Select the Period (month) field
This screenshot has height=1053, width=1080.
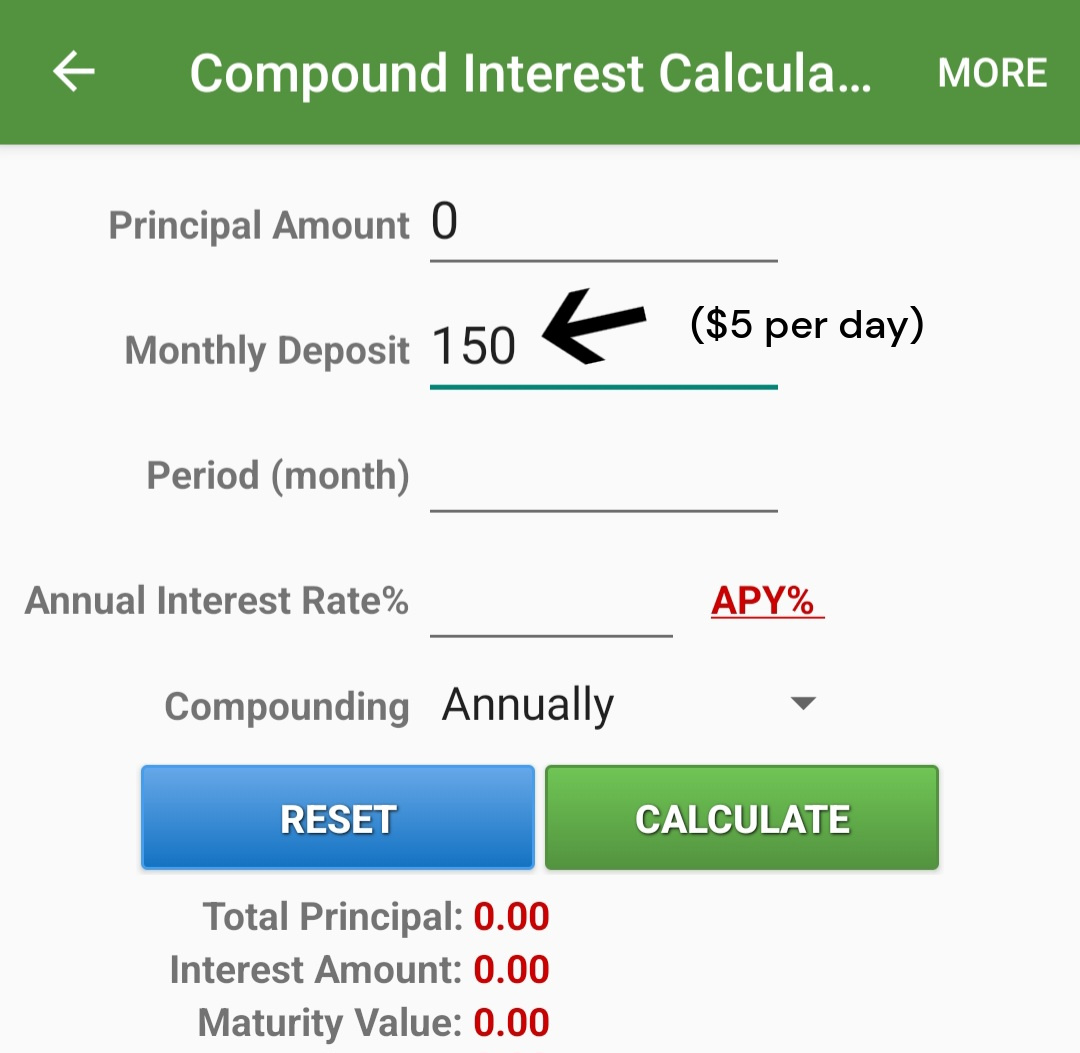(603, 476)
